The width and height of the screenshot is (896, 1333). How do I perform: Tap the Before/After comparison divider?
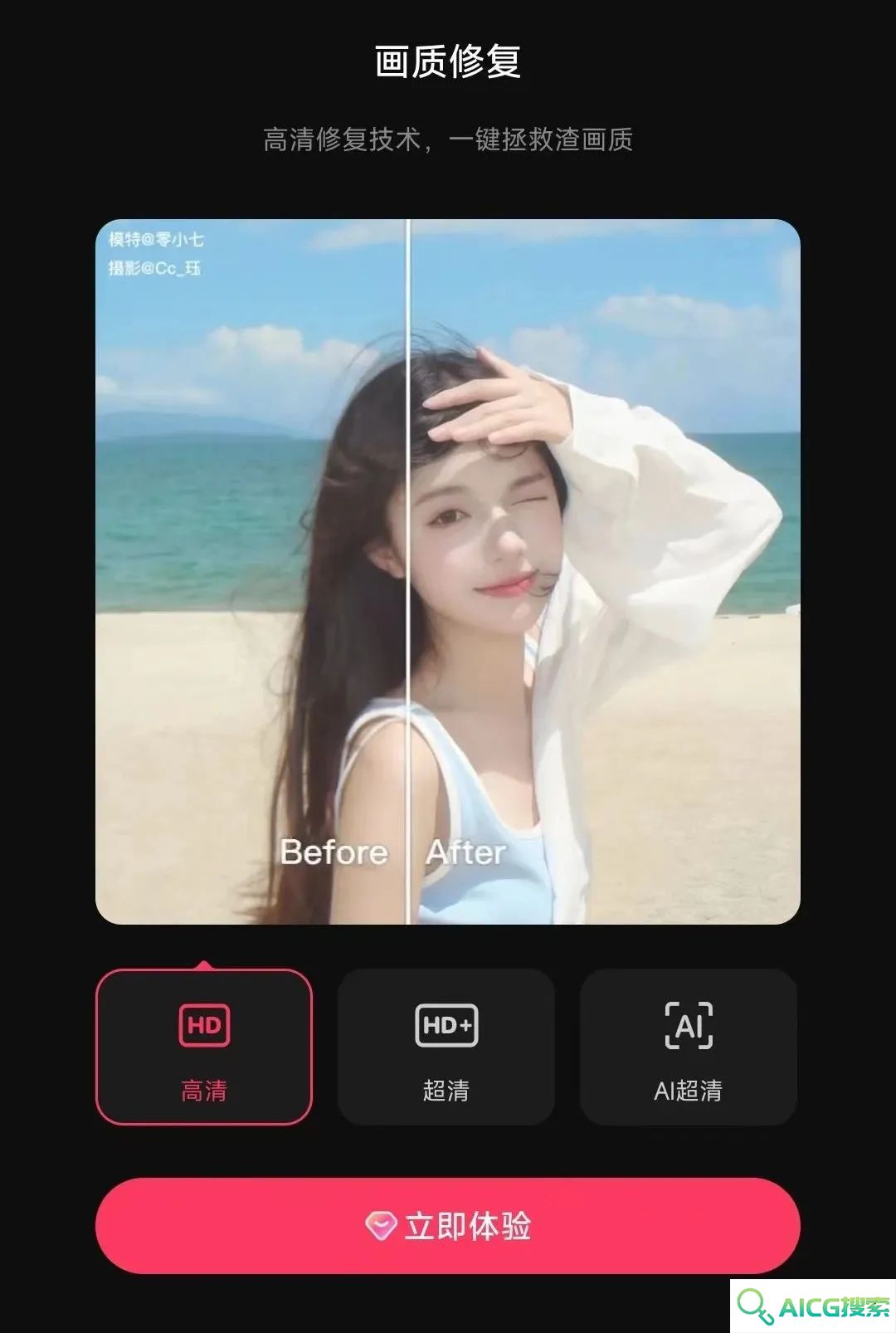pos(408,573)
